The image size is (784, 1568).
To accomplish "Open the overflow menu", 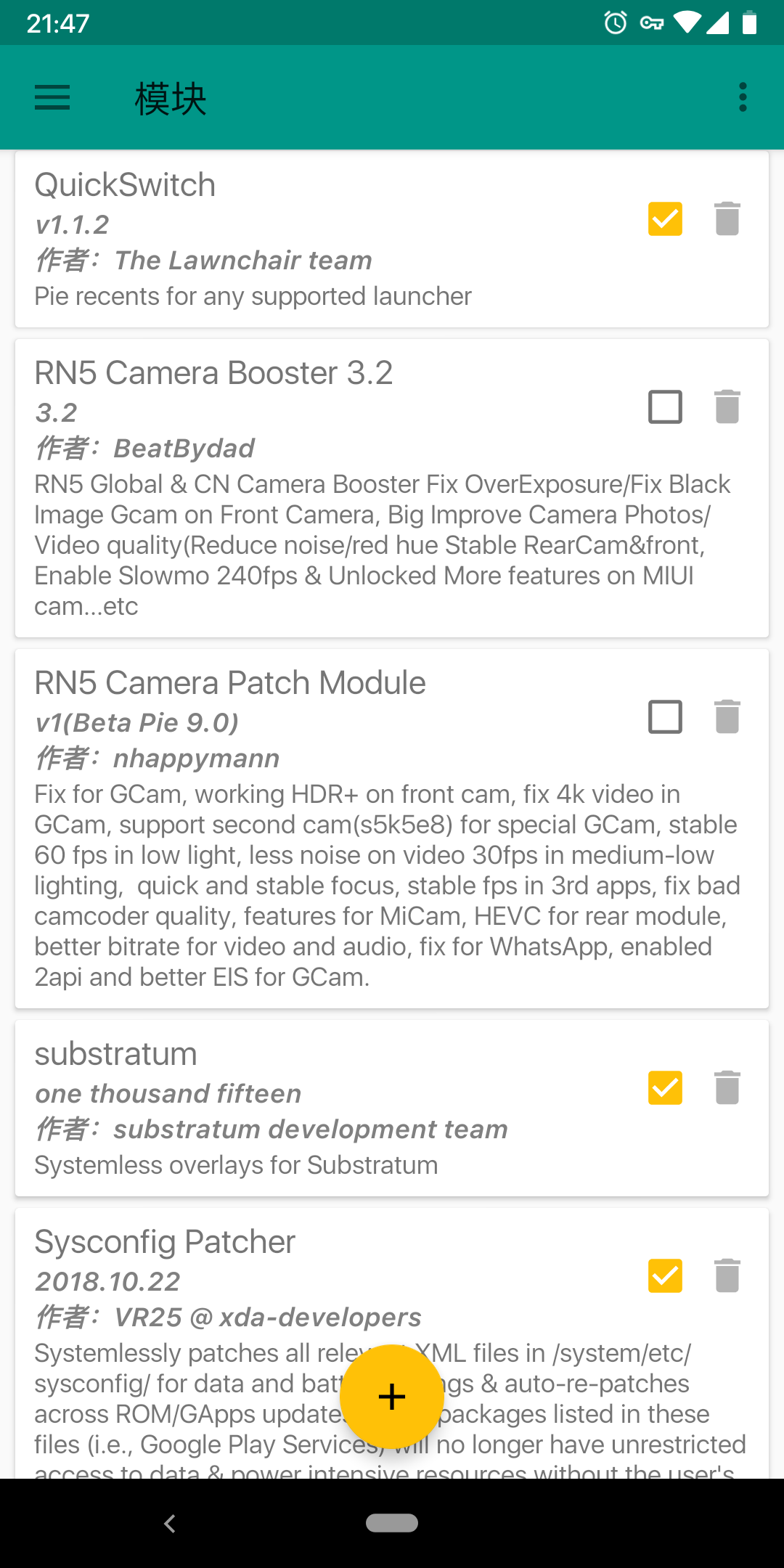I will (742, 97).
